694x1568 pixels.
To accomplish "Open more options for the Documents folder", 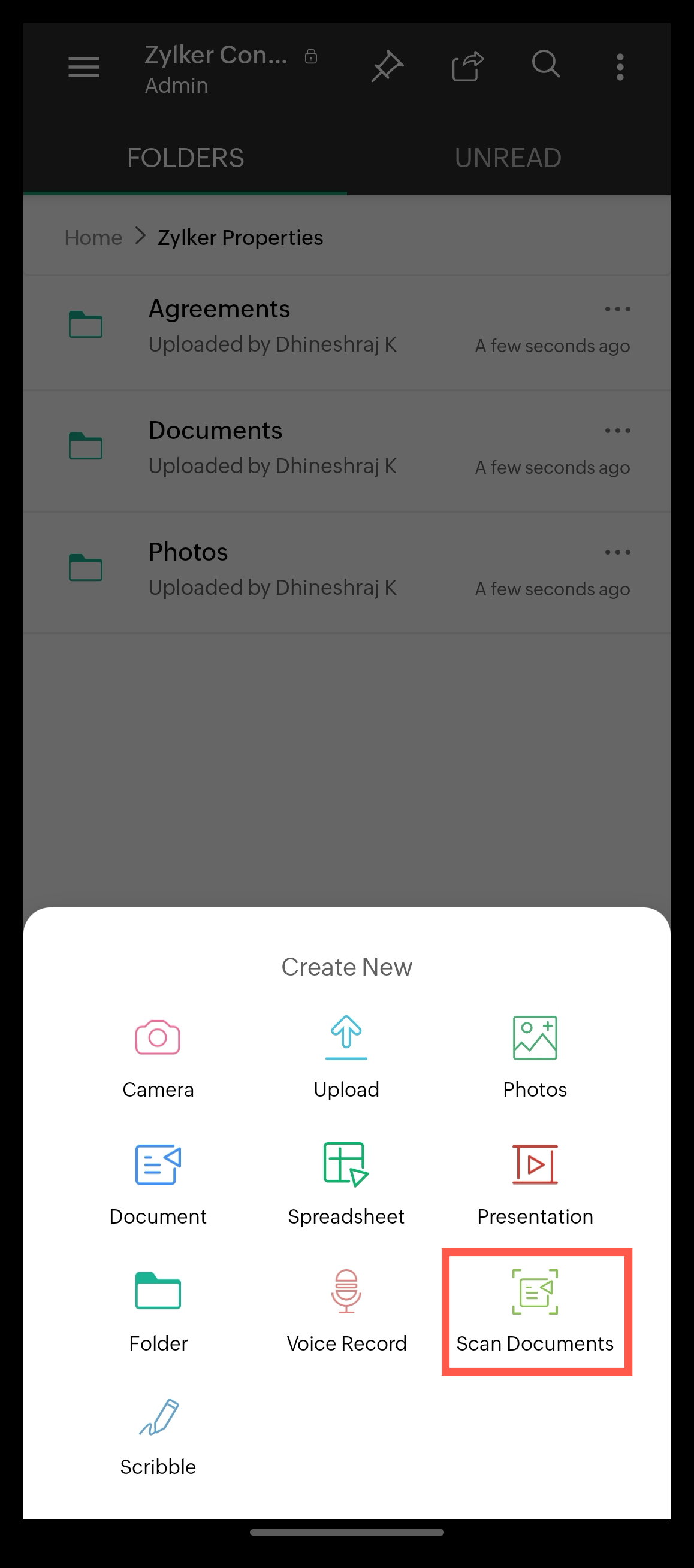I will tap(617, 431).
